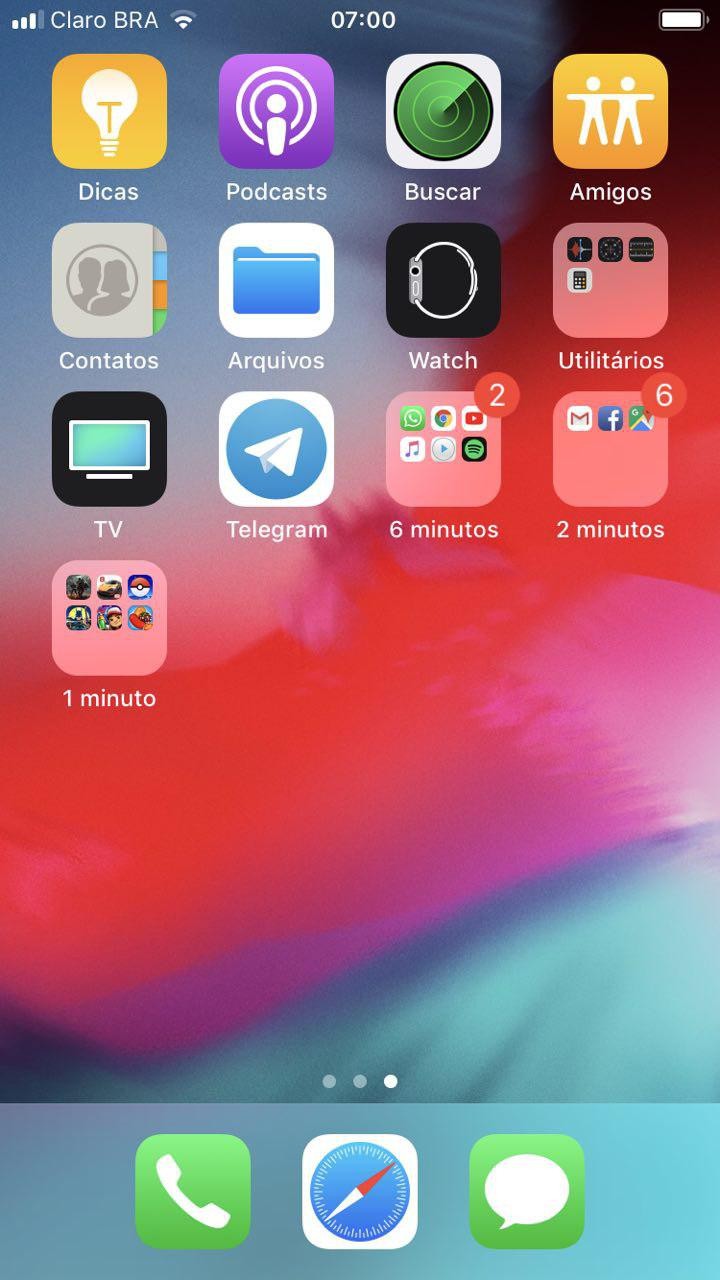The height and width of the screenshot is (1280, 720).
Task: Open the Phone app in the dock
Action: point(193,1191)
